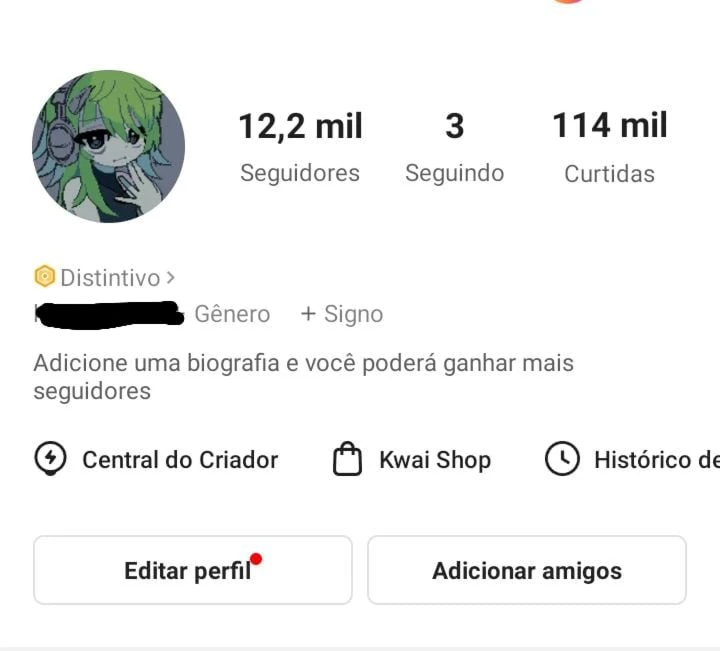View the 12,2 mil Seguidores list
Viewport: 720px width, 651px height.
tap(300, 147)
